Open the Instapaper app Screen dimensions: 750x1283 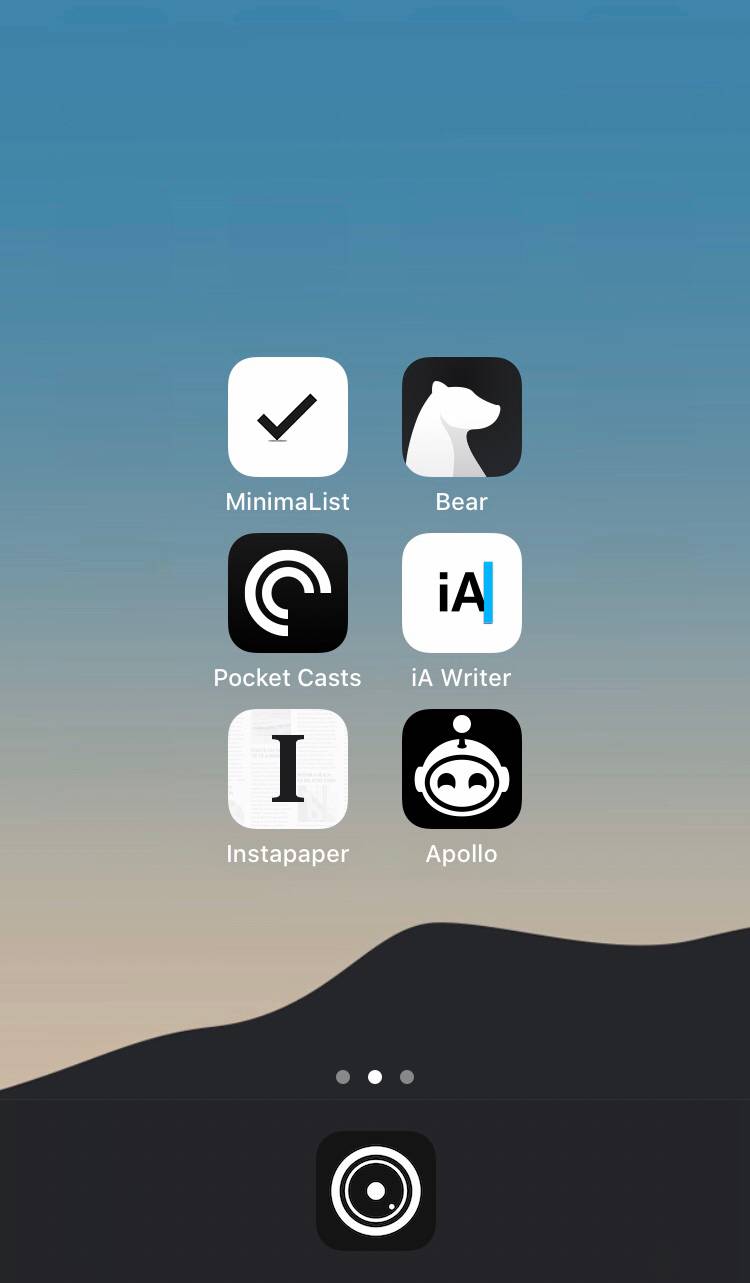(288, 769)
